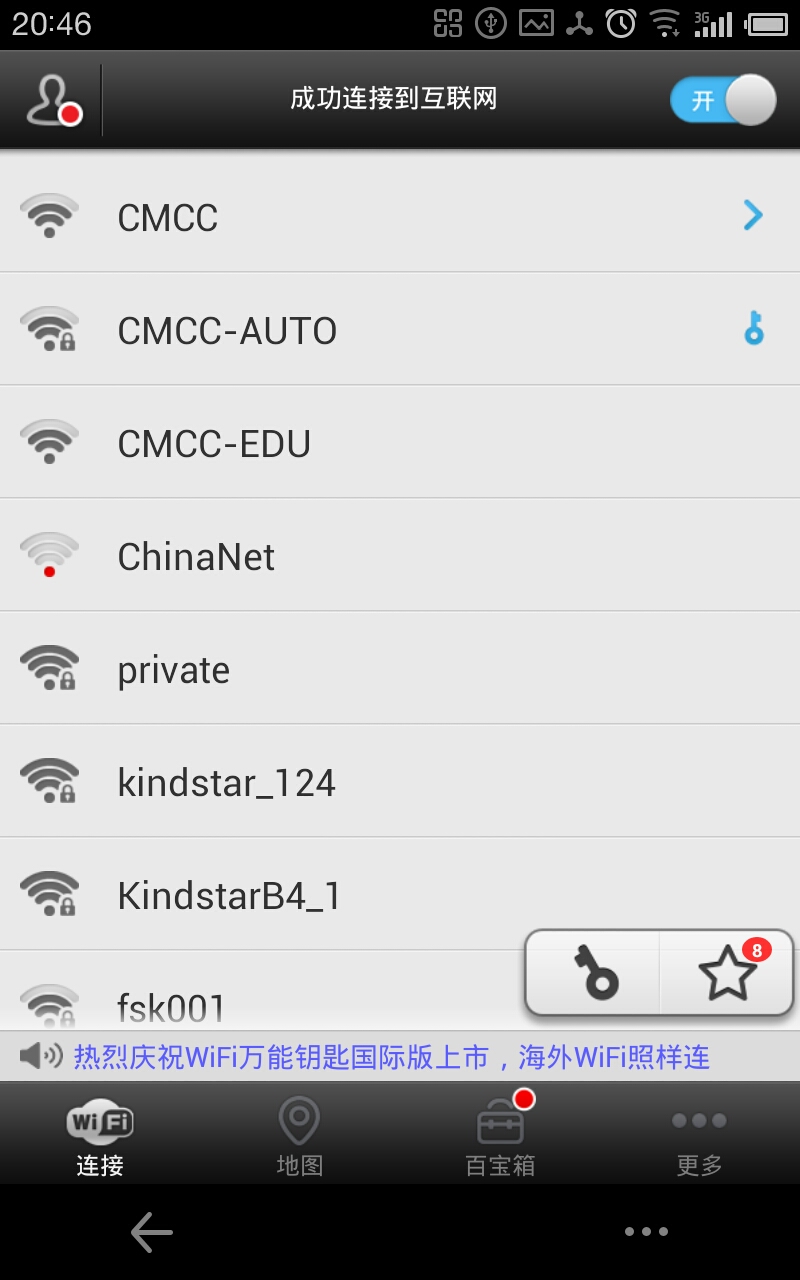Select the CMCC network

(x=300, y=217)
